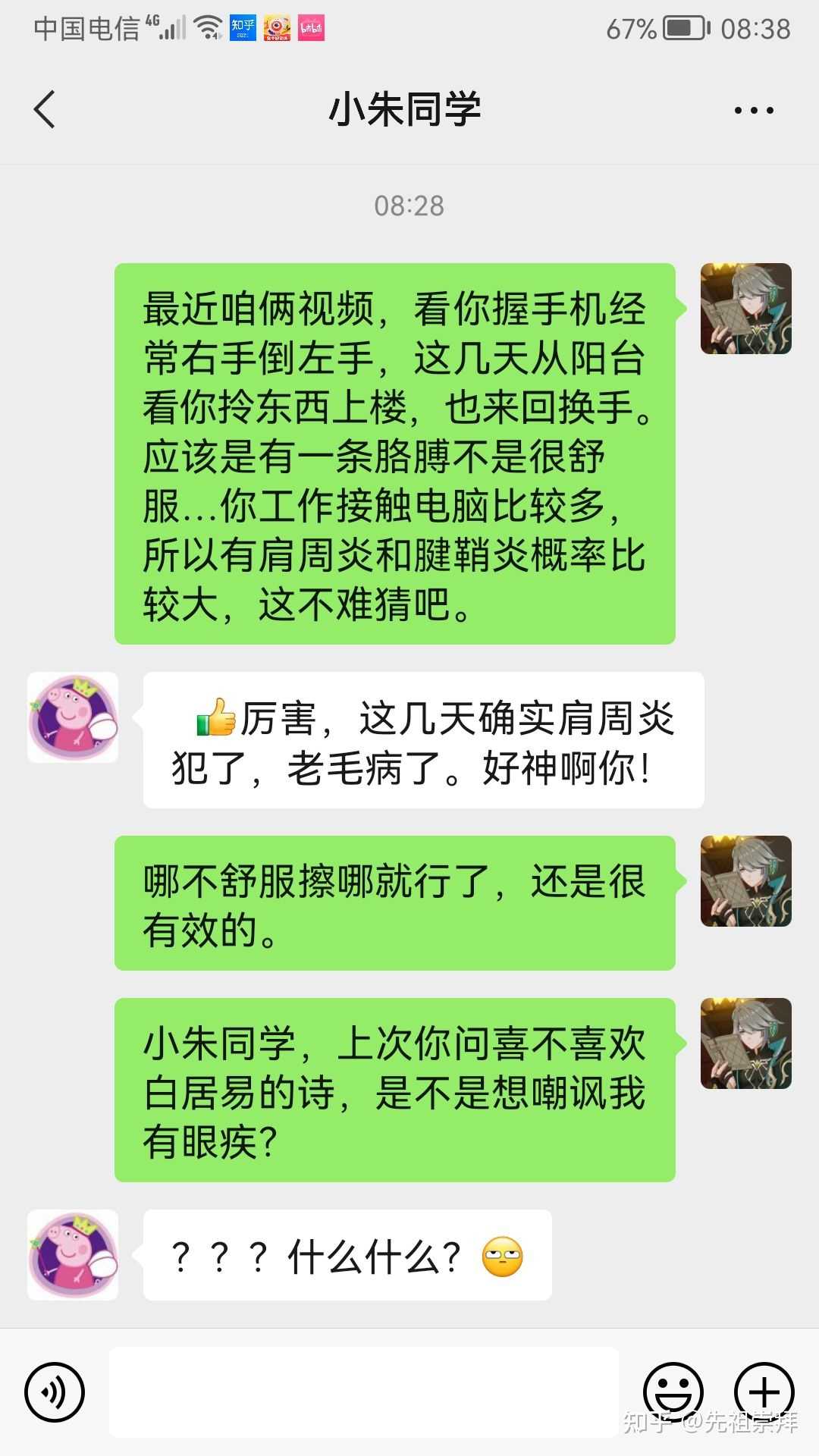Focus the message text field
The height and width of the screenshot is (1456, 819).
tap(364, 1392)
